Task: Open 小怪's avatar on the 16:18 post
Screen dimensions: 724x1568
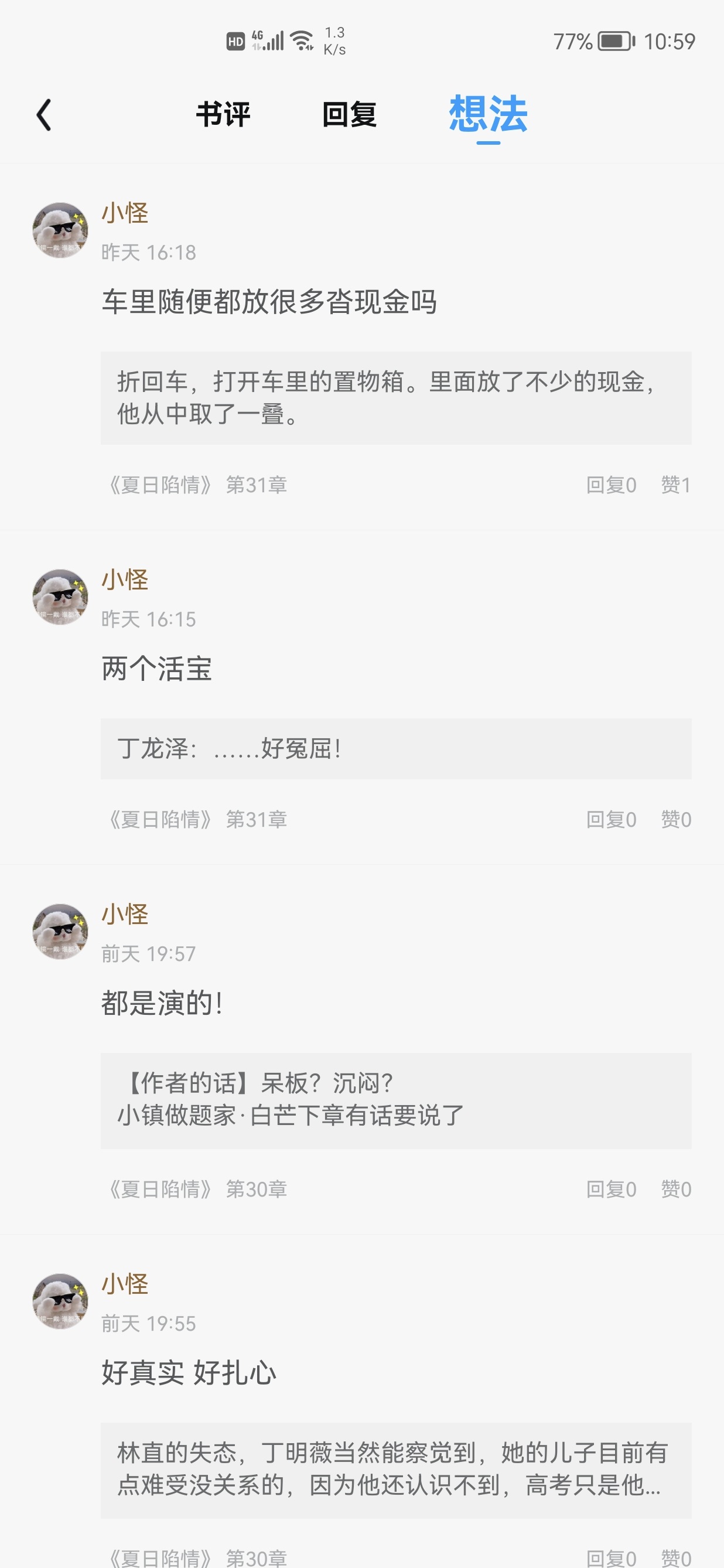Action: tap(60, 231)
